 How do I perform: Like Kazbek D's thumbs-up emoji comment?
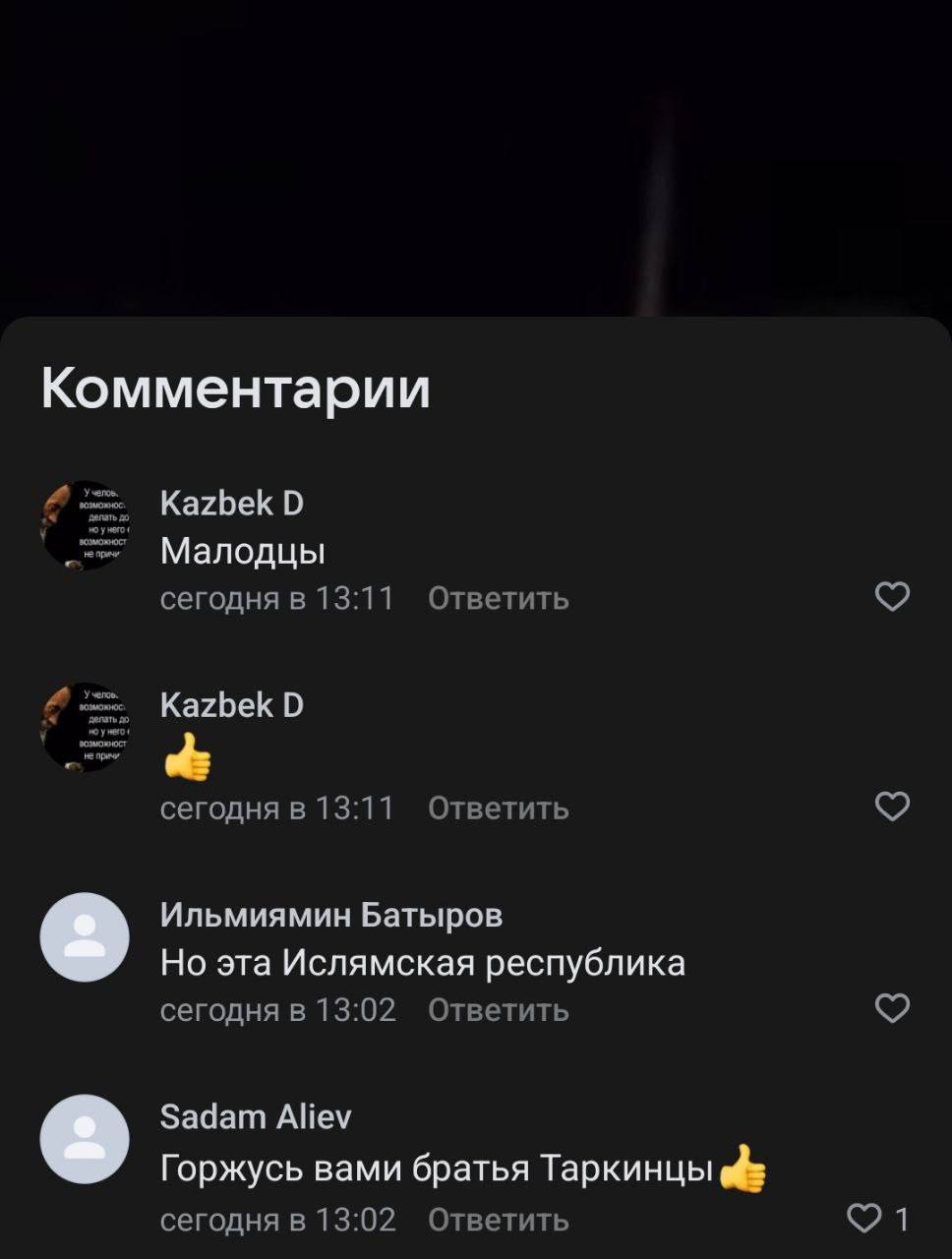click(892, 807)
